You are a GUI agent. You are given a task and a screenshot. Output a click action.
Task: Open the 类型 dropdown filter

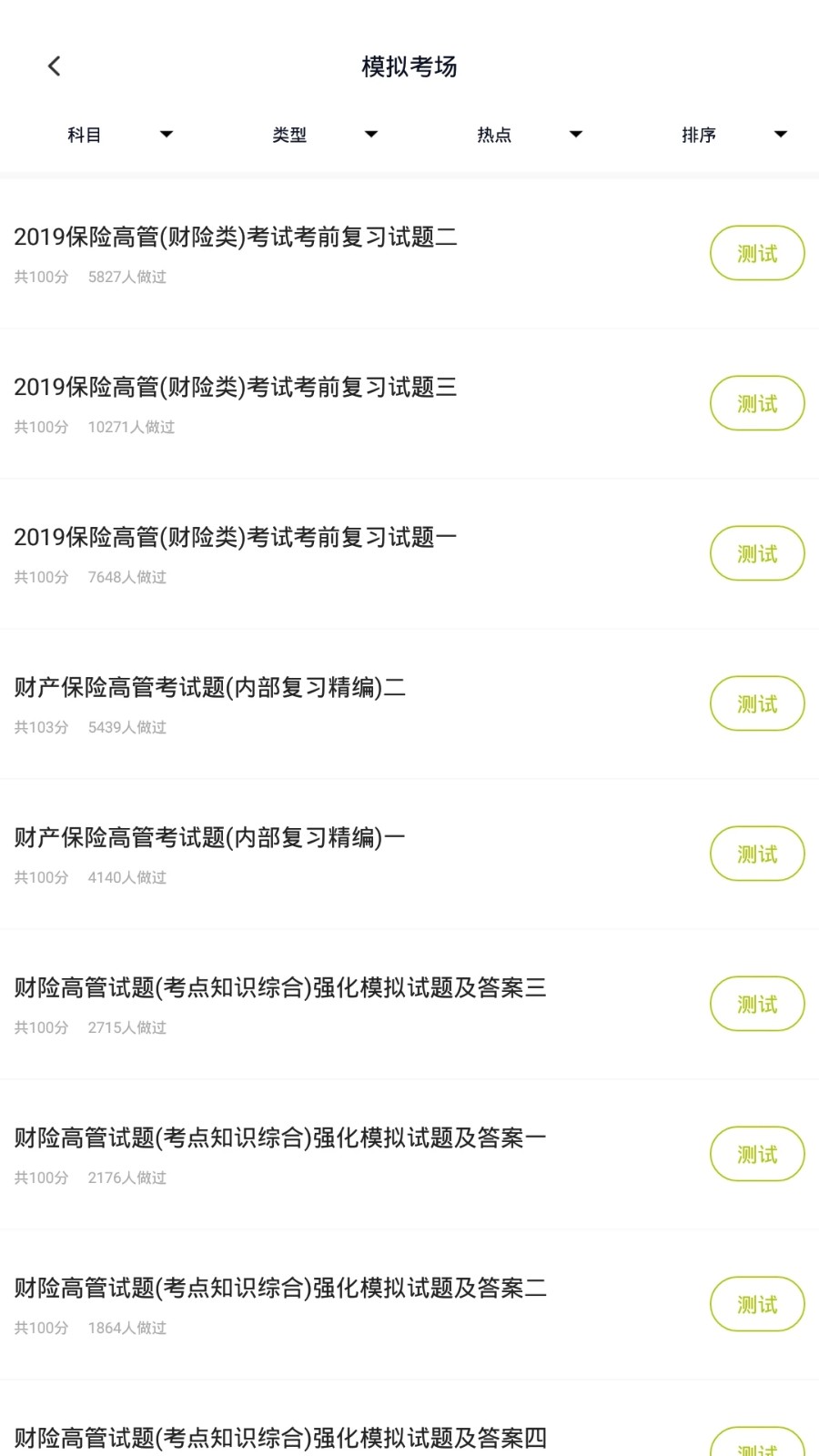click(x=325, y=135)
